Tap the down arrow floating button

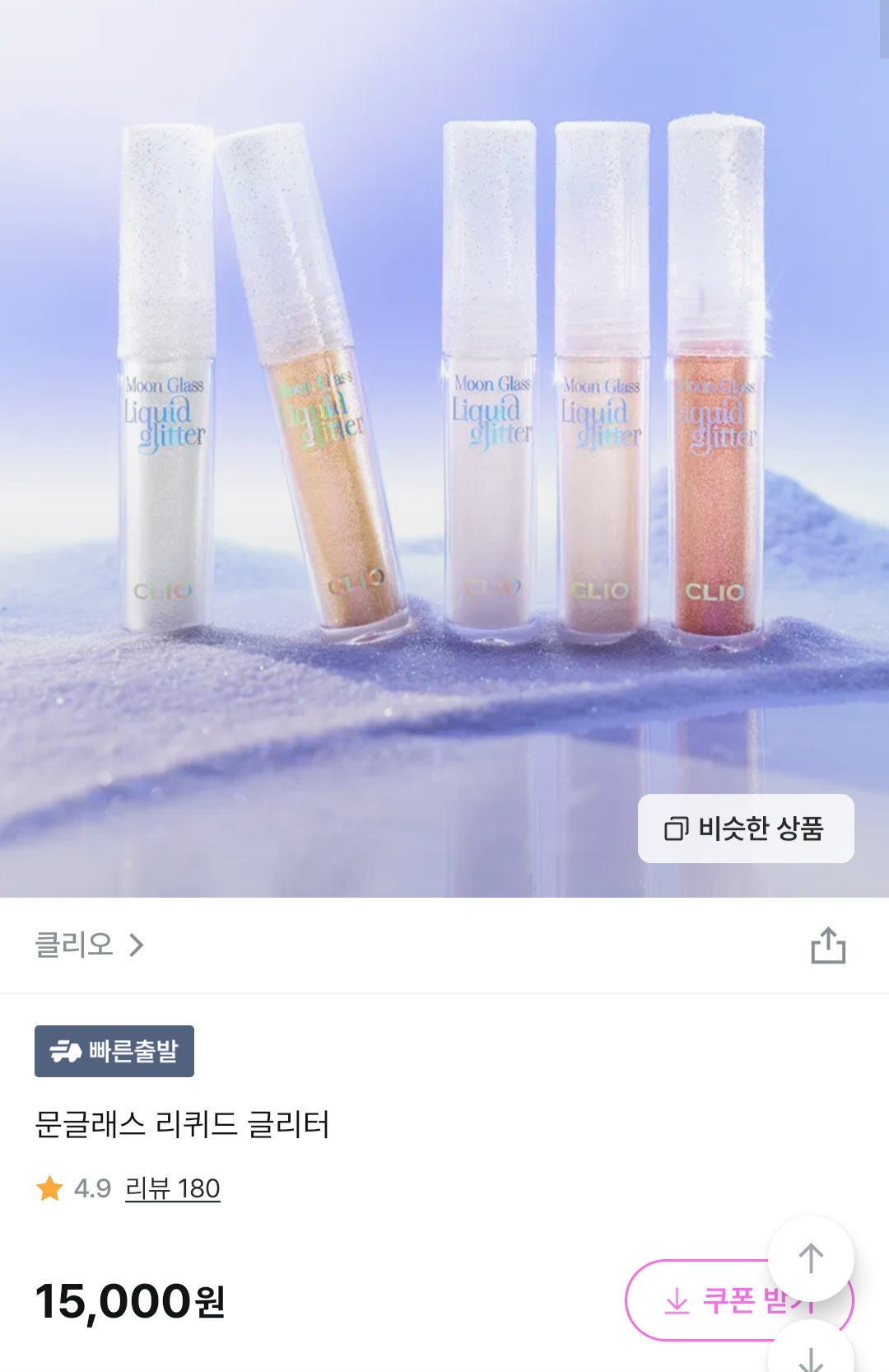811,1355
